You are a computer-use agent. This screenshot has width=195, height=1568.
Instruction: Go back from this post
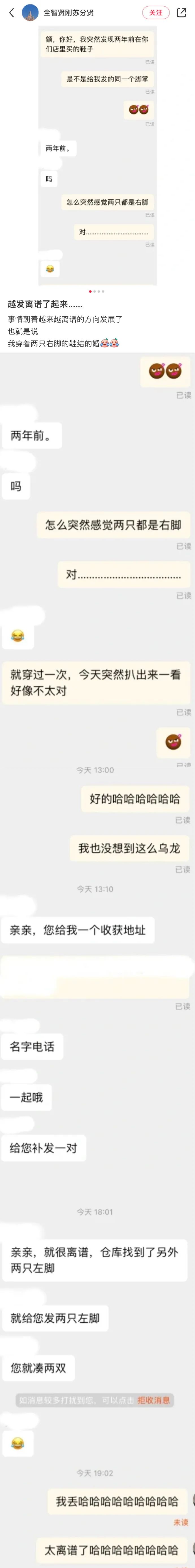click(x=11, y=12)
